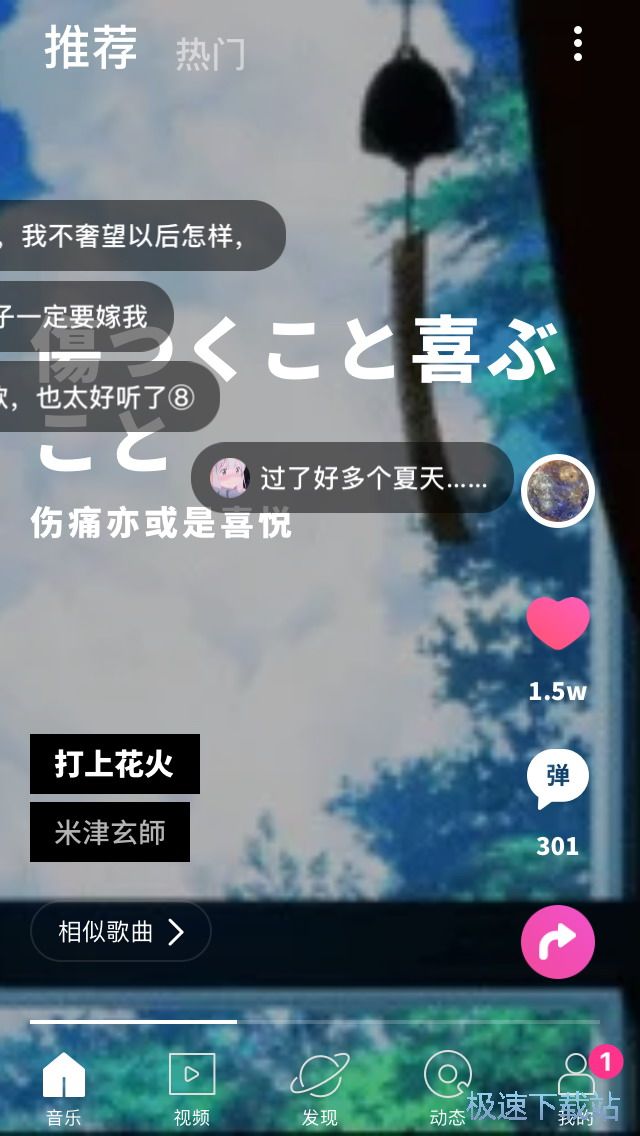This screenshot has height=1136, width=640.
Task: Open 相似歌曲 similar songs
Action: pos(121,932)
